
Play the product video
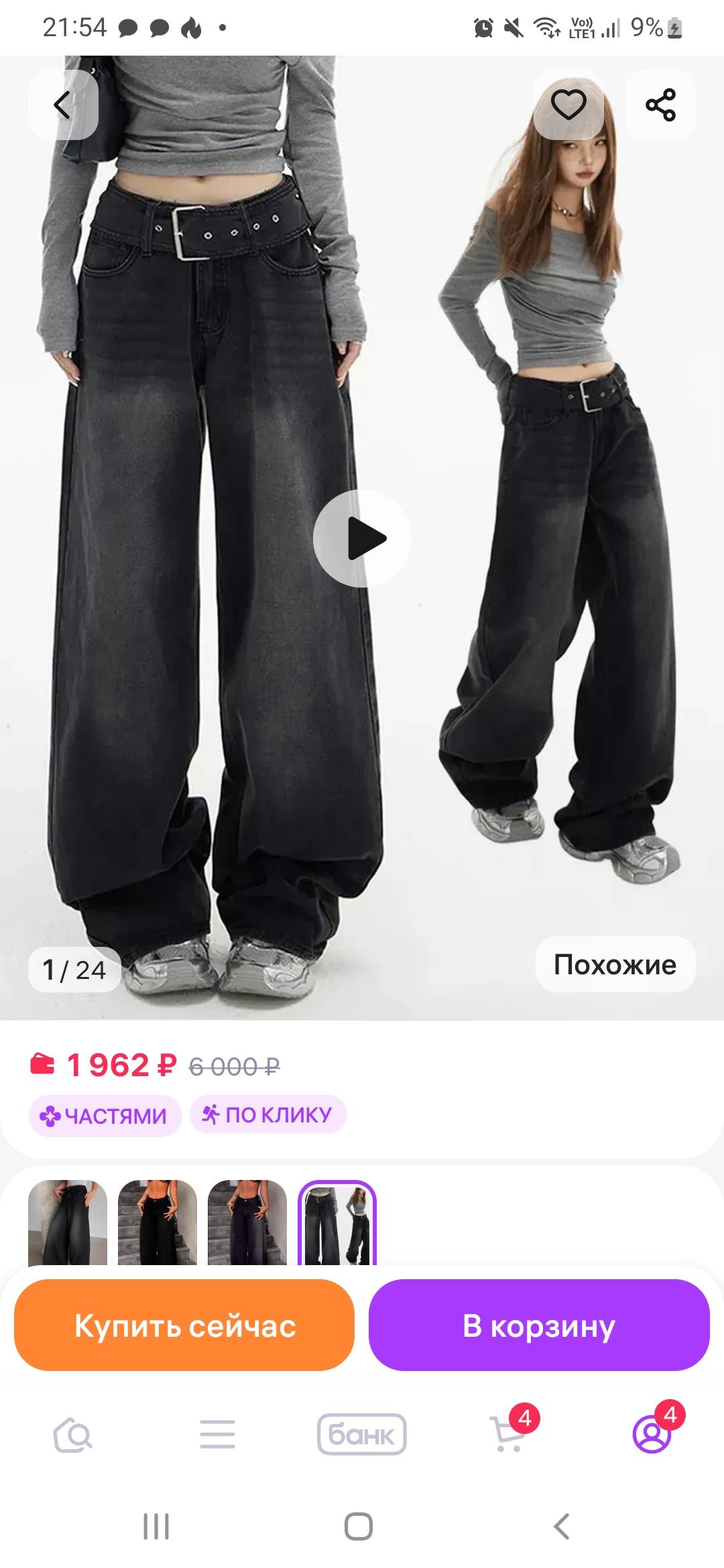point(362,538)
